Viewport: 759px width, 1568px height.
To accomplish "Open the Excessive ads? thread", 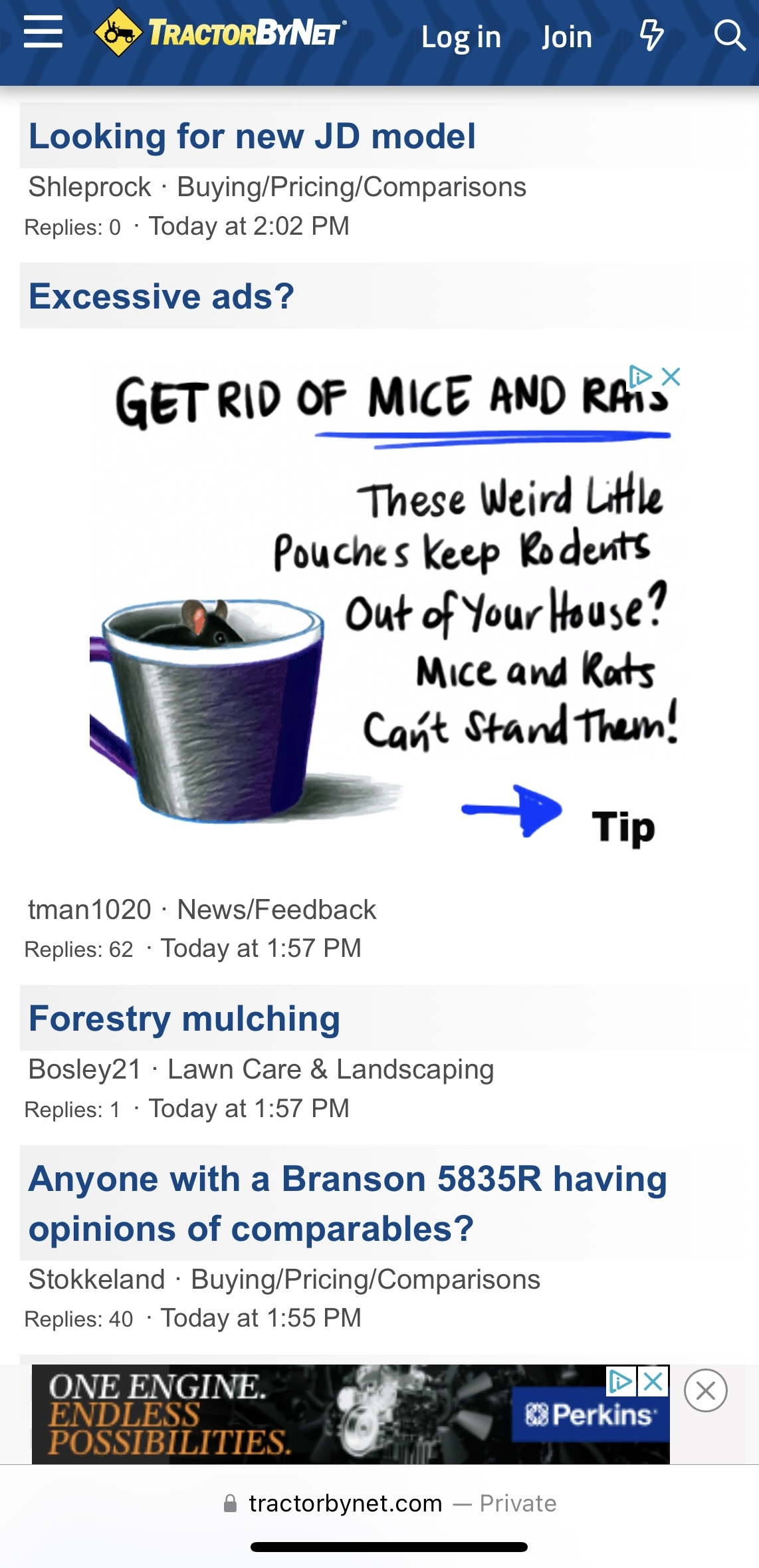I will click(162, 297).
